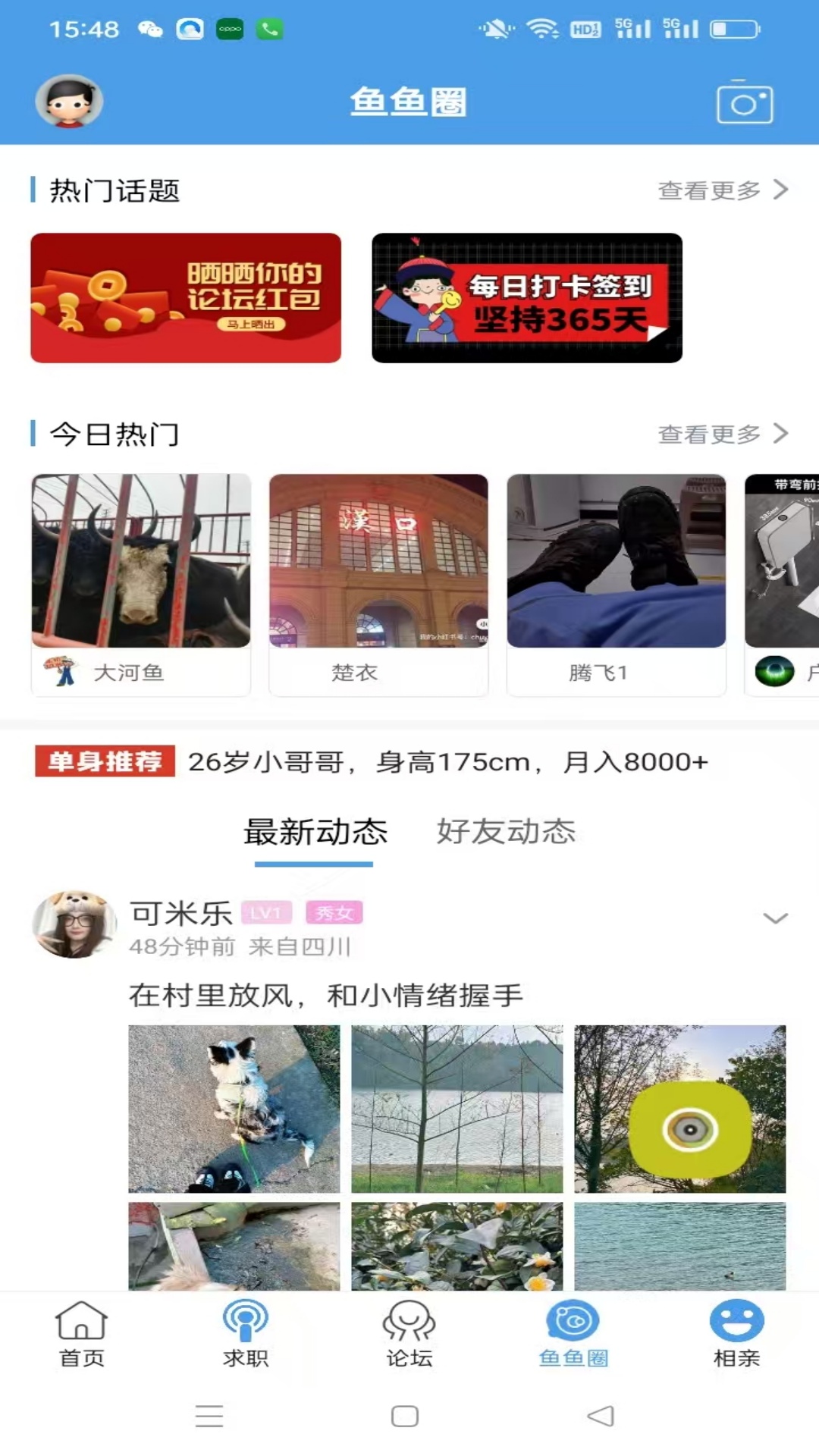
Task: Open the camera icon in the title bar
Action: pos(744,102)
